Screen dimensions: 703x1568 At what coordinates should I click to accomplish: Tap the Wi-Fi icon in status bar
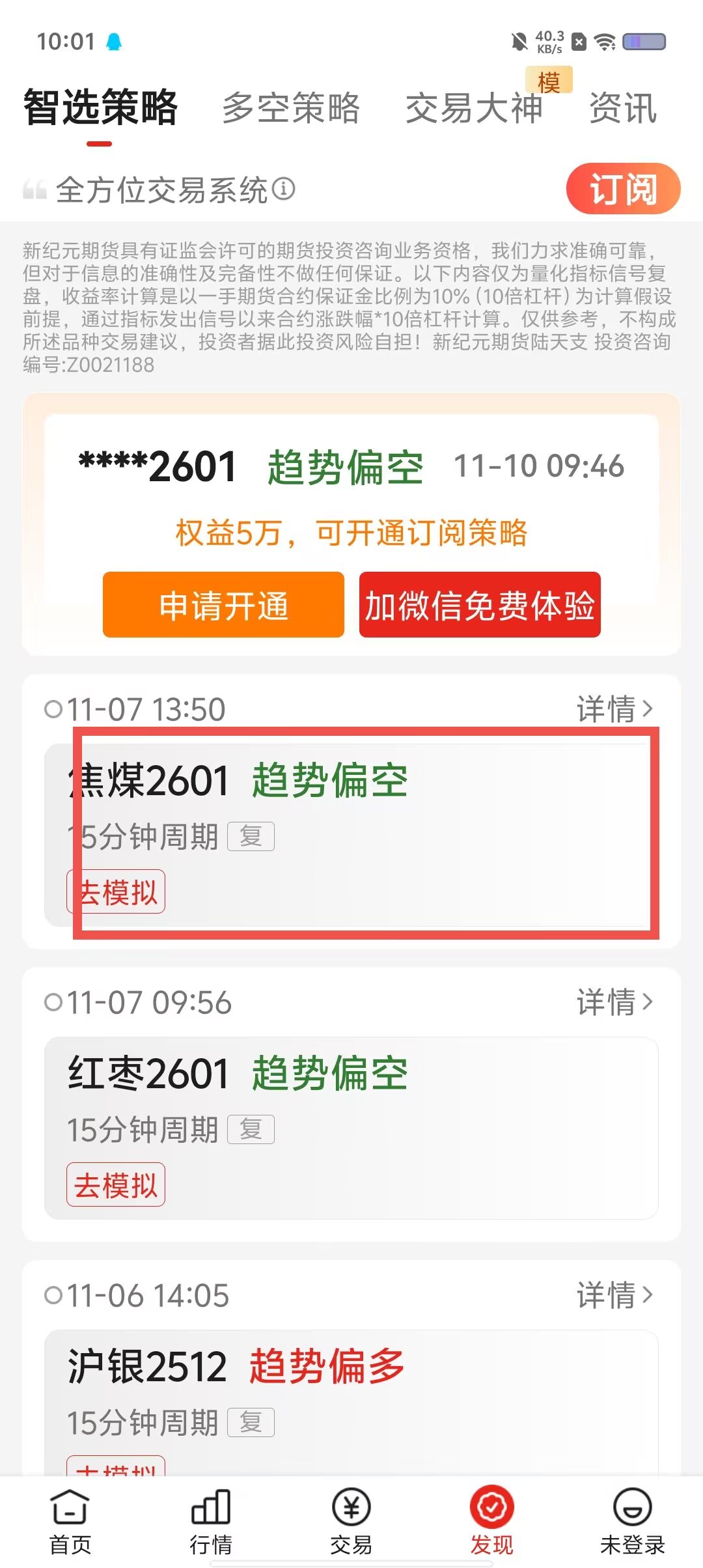pyautogui.click(x=606, y=42)
